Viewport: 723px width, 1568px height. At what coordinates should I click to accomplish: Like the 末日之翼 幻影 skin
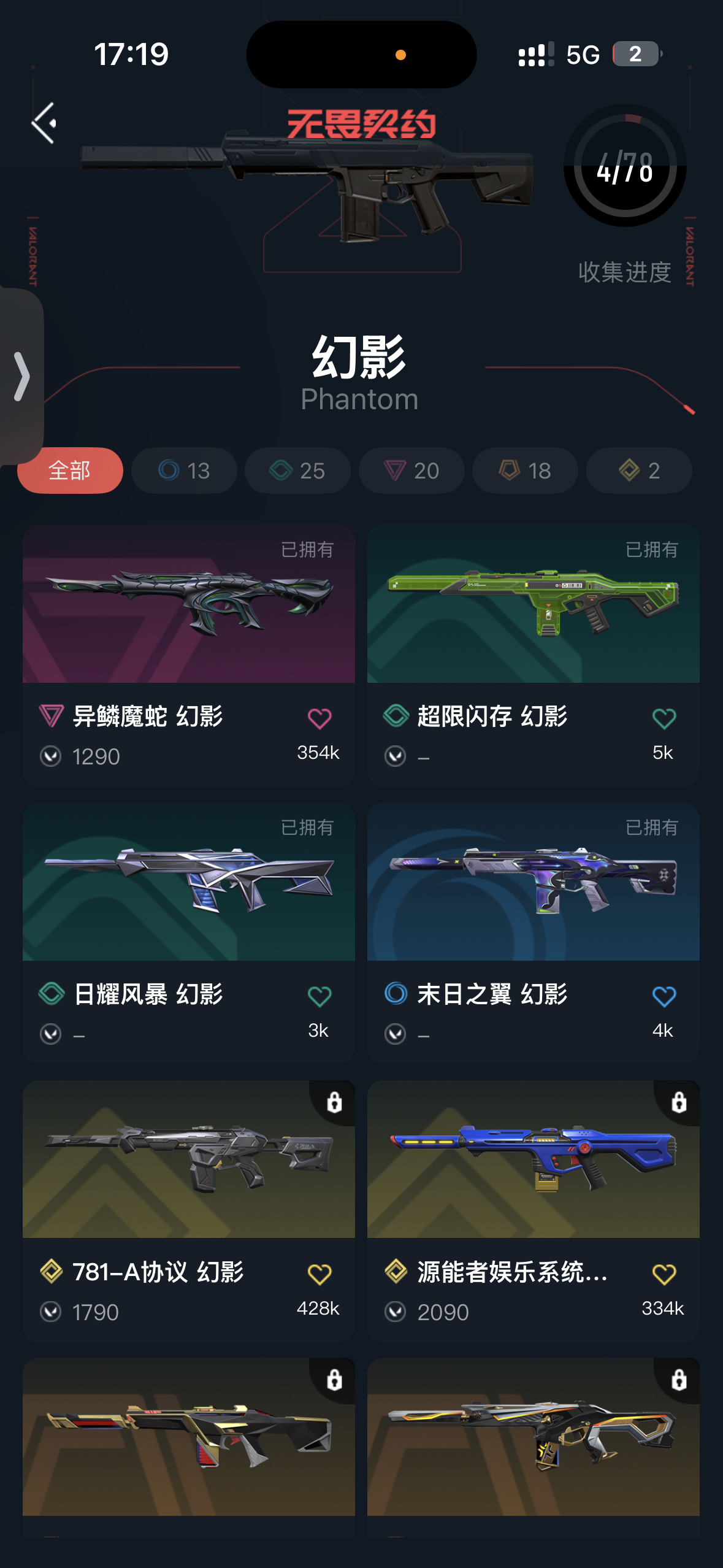coord(664,996)
